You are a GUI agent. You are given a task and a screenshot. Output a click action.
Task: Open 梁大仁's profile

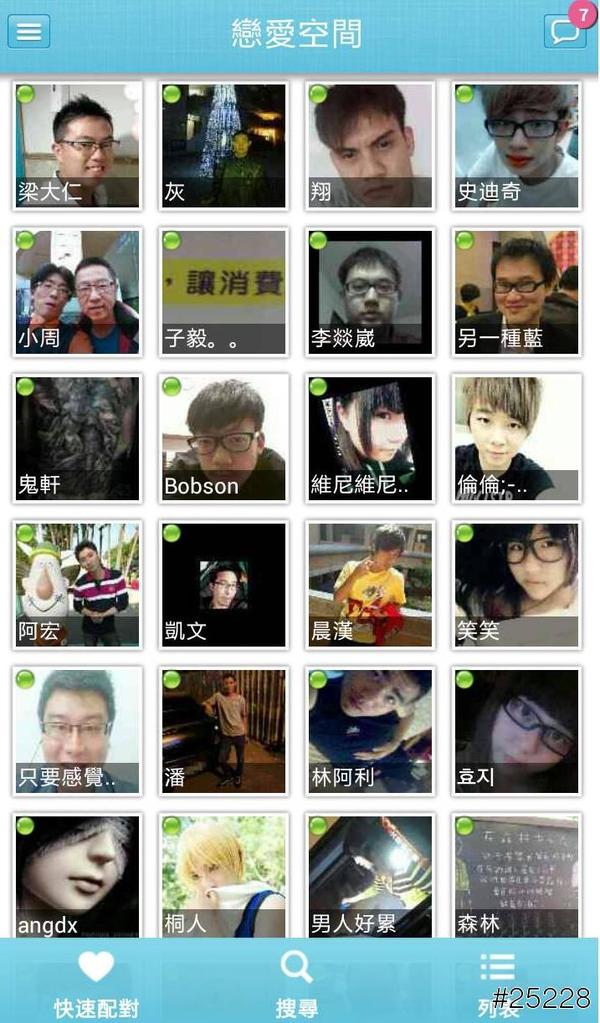point(78,145)
